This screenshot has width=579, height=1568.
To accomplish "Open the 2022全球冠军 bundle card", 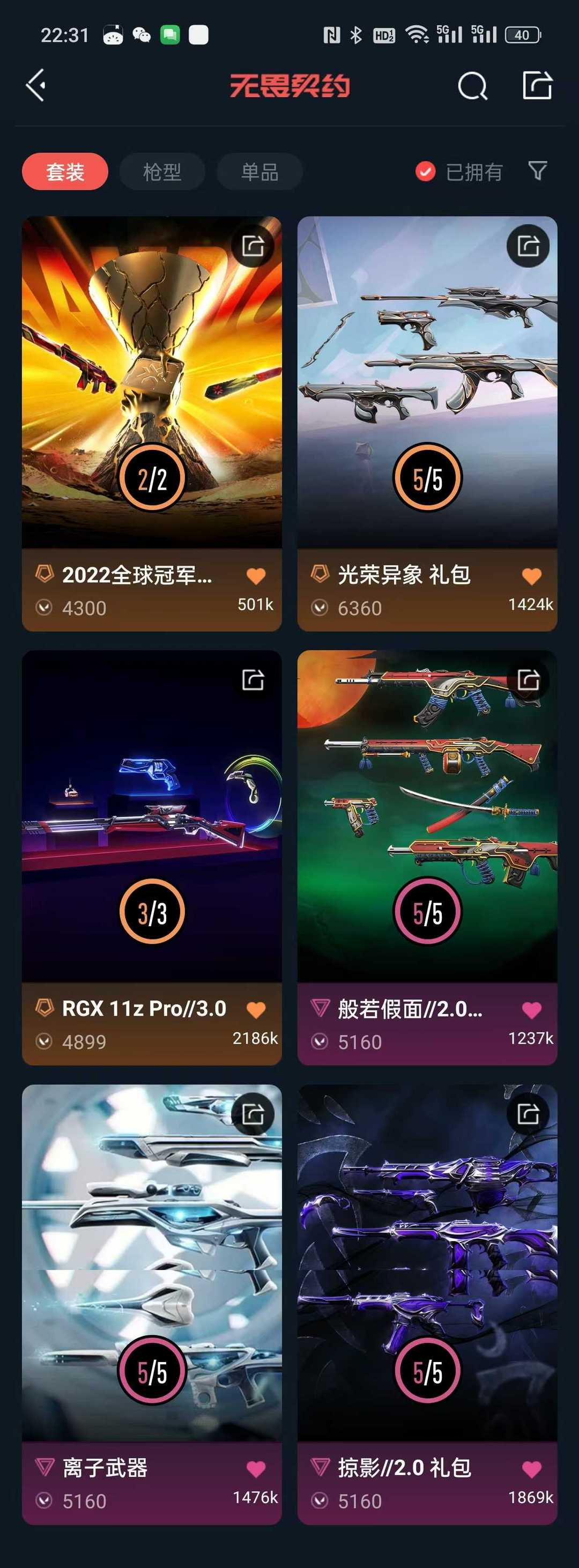I will (152, 383).
